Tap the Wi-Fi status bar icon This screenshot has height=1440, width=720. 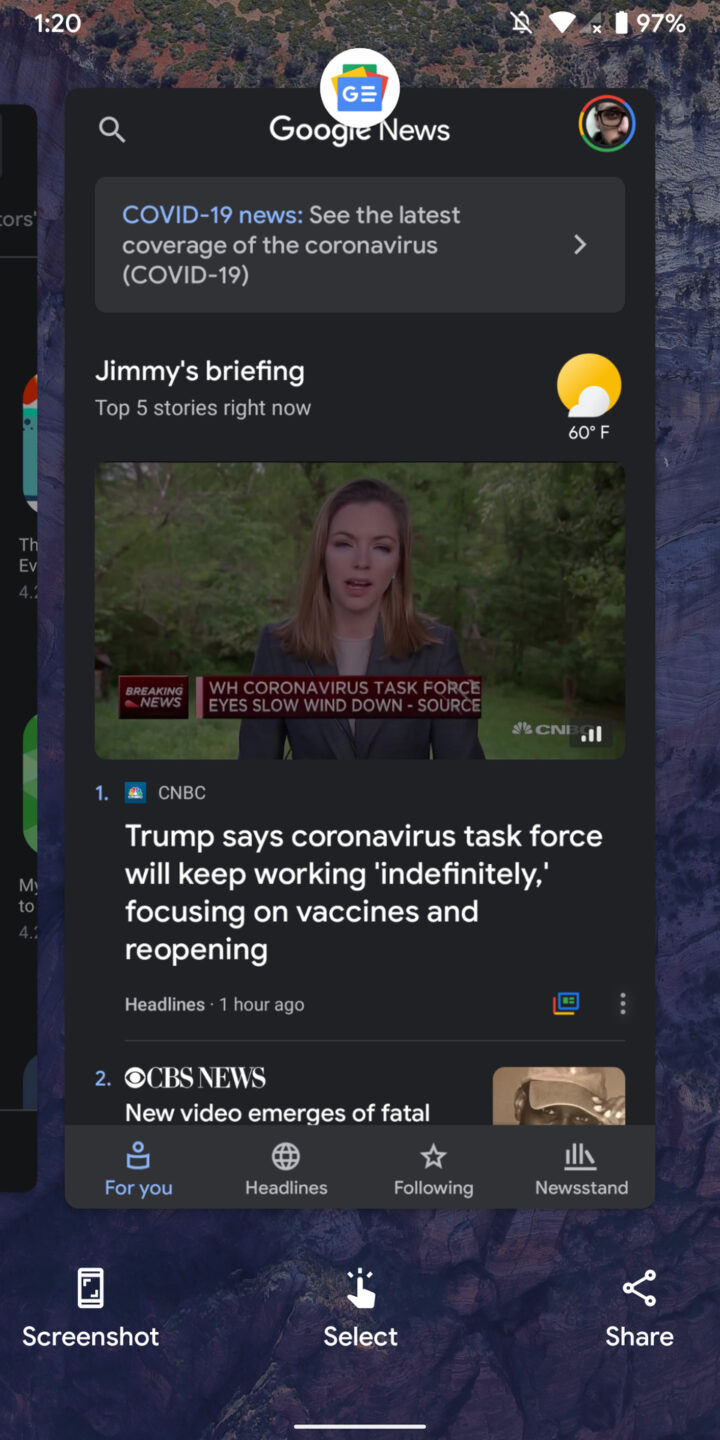[x=562, y=22]
